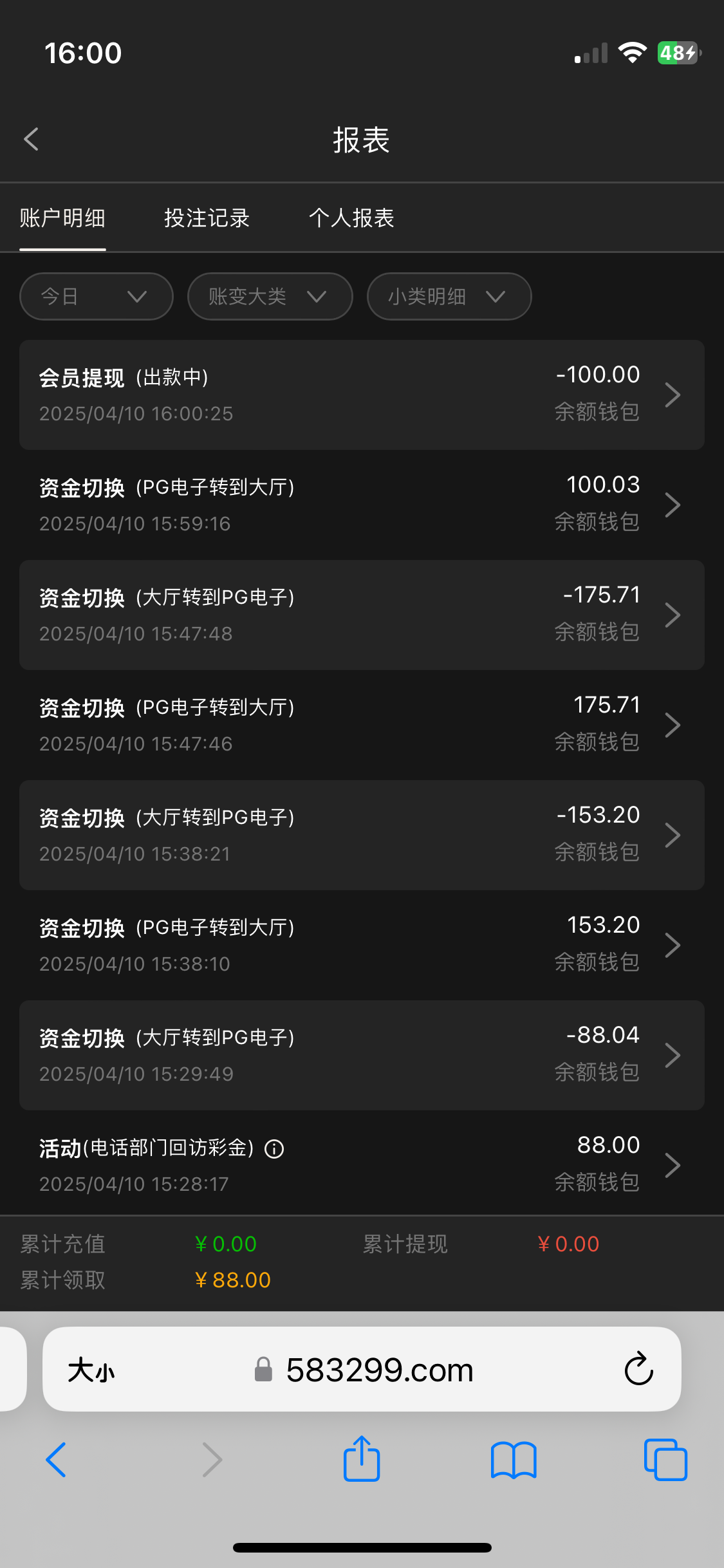Open Safari's share sheet
724x1568 pixels.
362,1459
